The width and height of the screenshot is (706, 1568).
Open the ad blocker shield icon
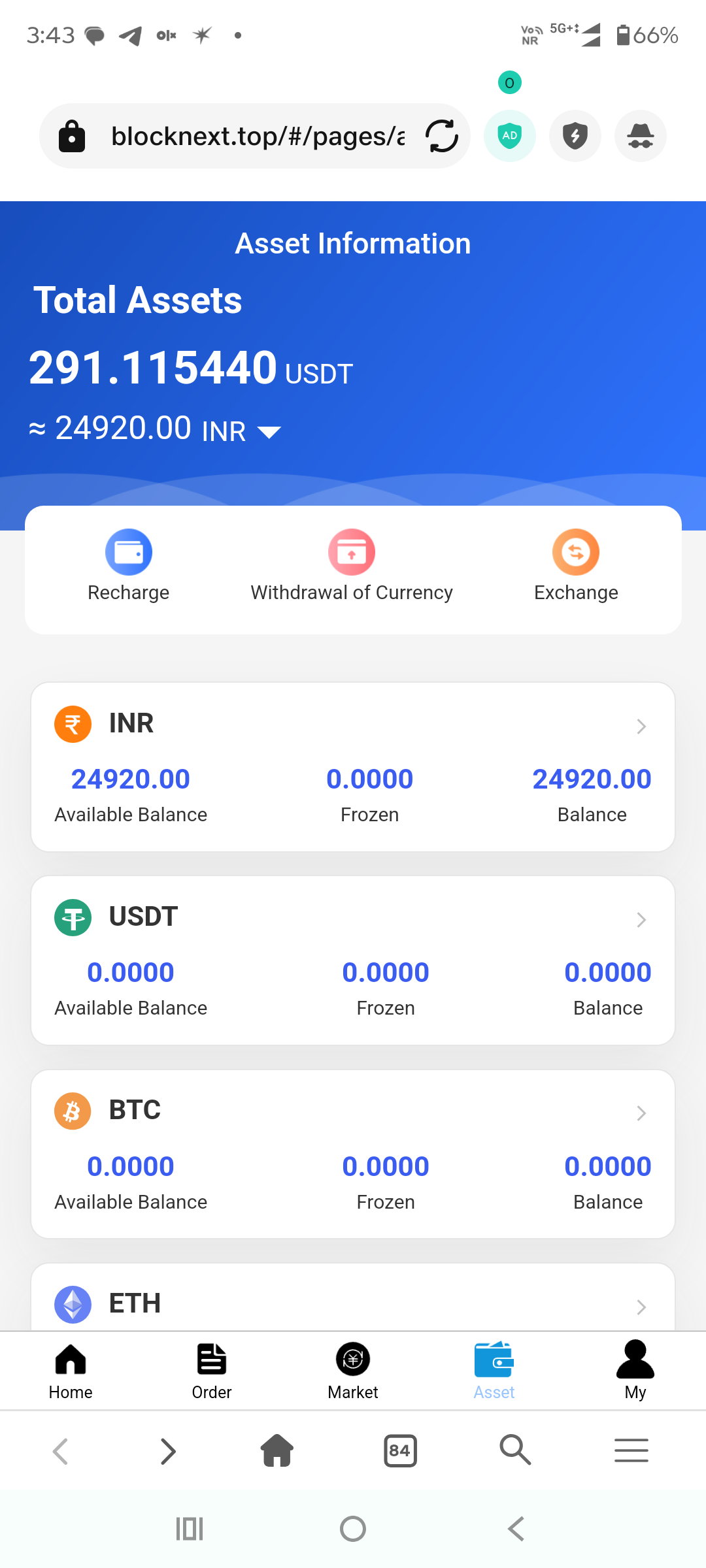click(x=509, y=136)
